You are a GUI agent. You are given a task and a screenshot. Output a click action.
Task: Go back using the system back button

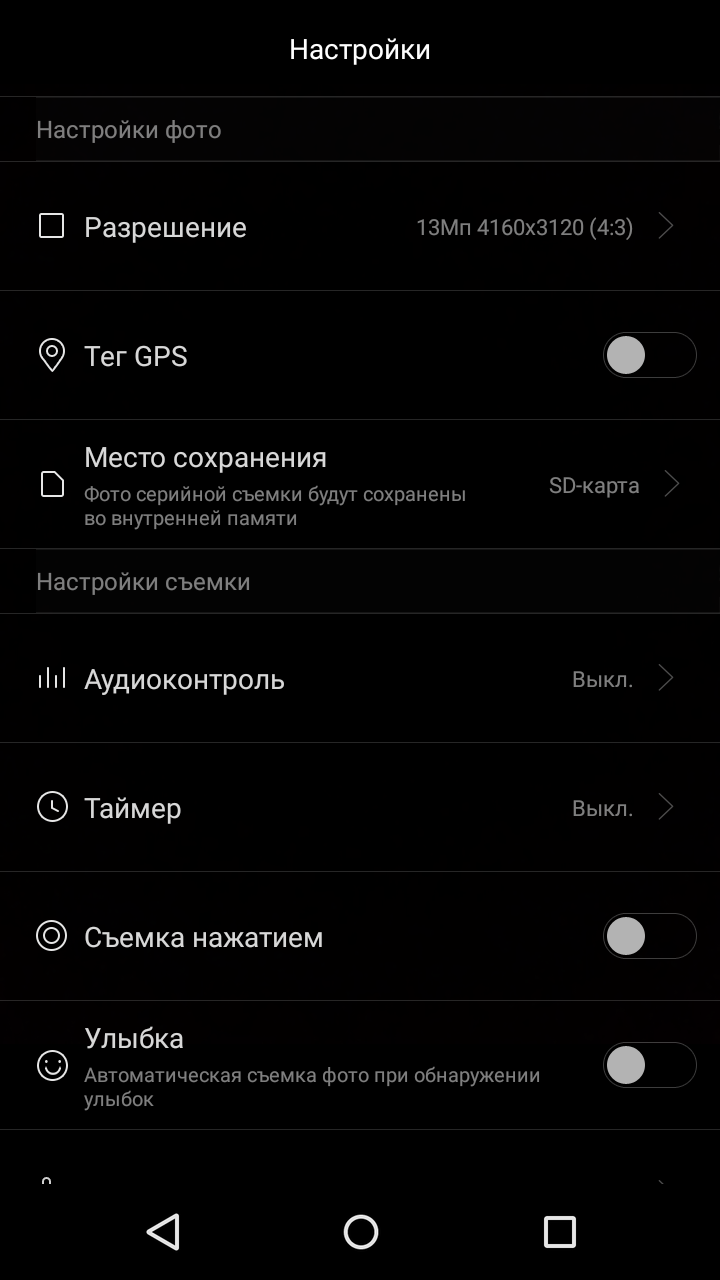[x=162, y=1232]
